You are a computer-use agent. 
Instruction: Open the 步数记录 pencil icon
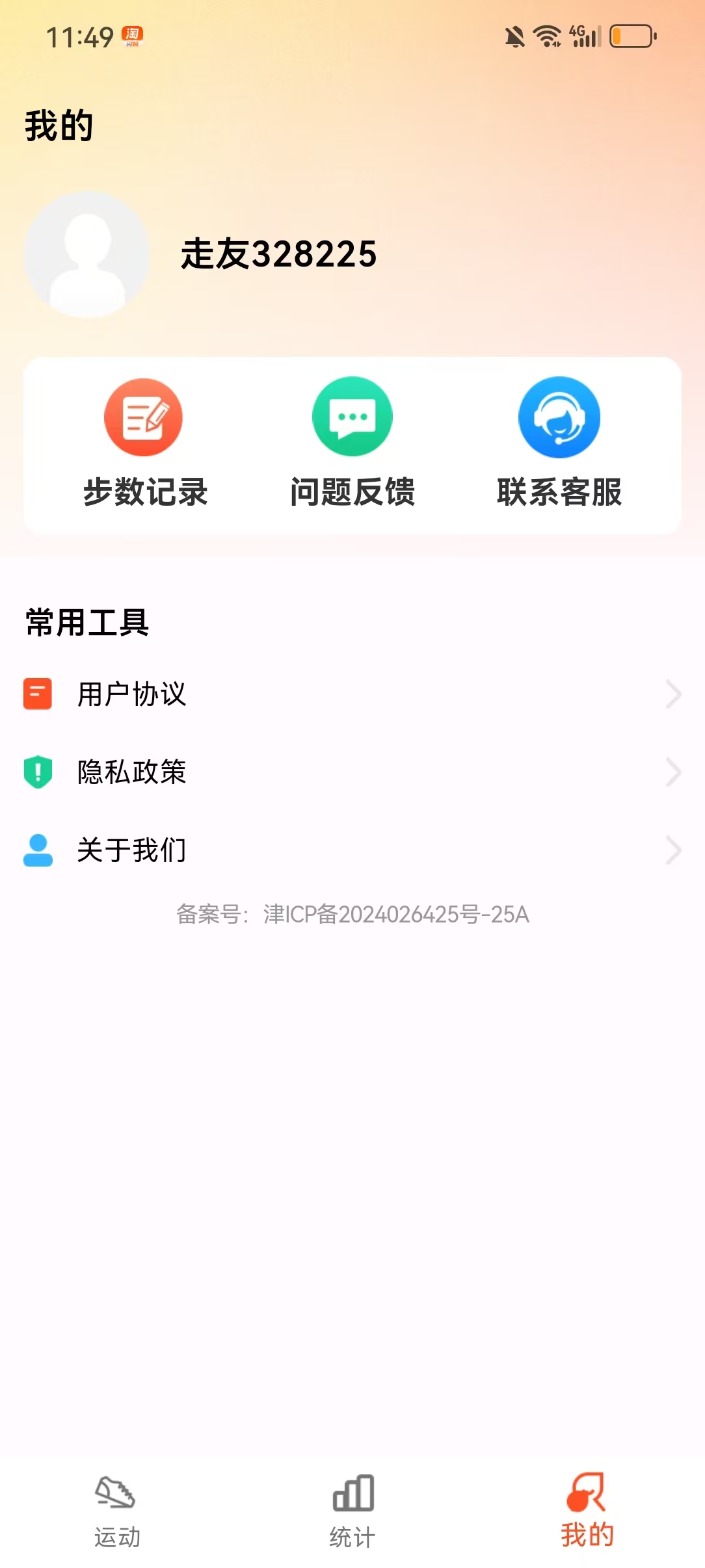[143, 417]
